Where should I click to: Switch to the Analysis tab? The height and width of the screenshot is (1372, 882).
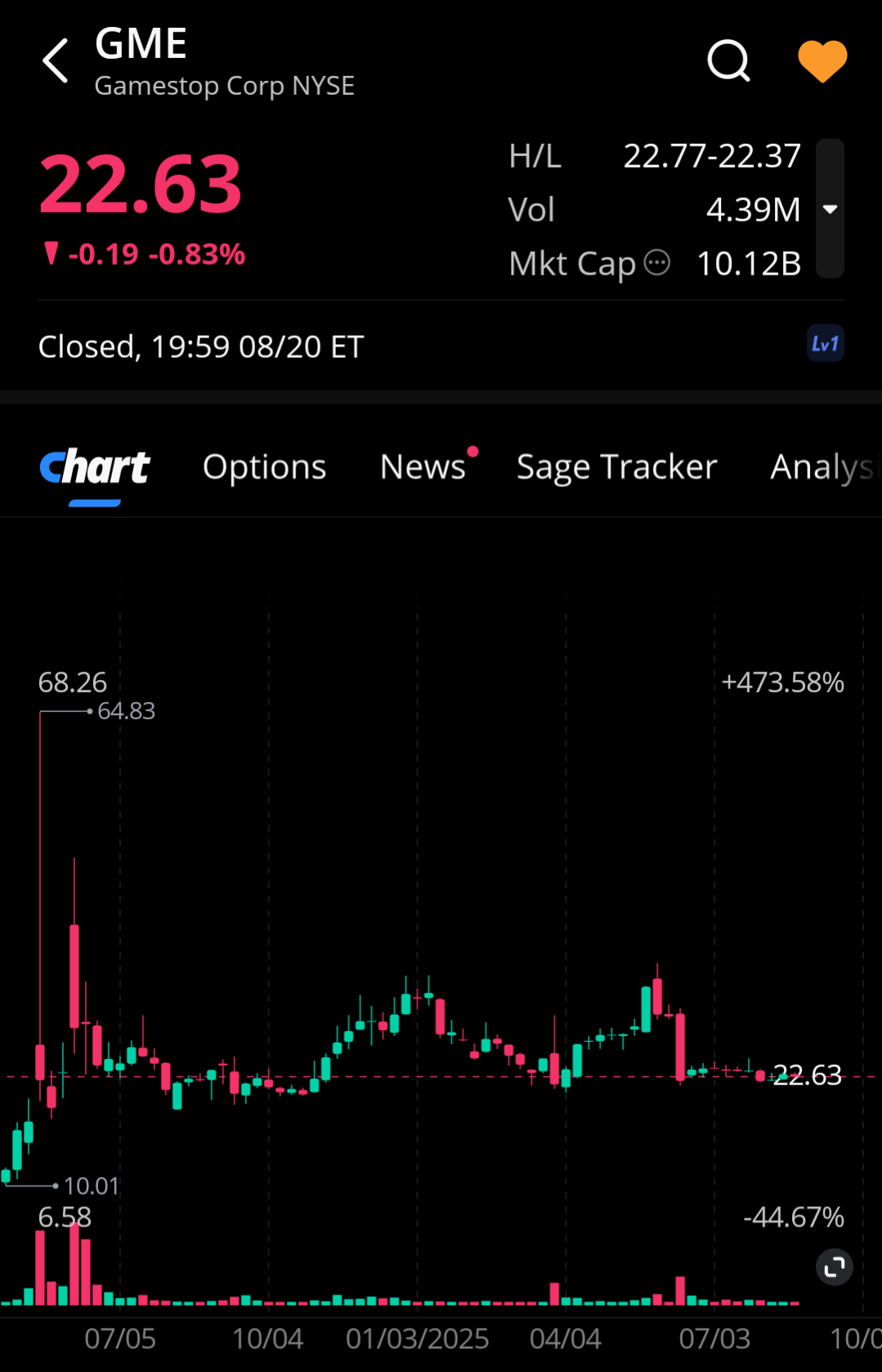822,467
